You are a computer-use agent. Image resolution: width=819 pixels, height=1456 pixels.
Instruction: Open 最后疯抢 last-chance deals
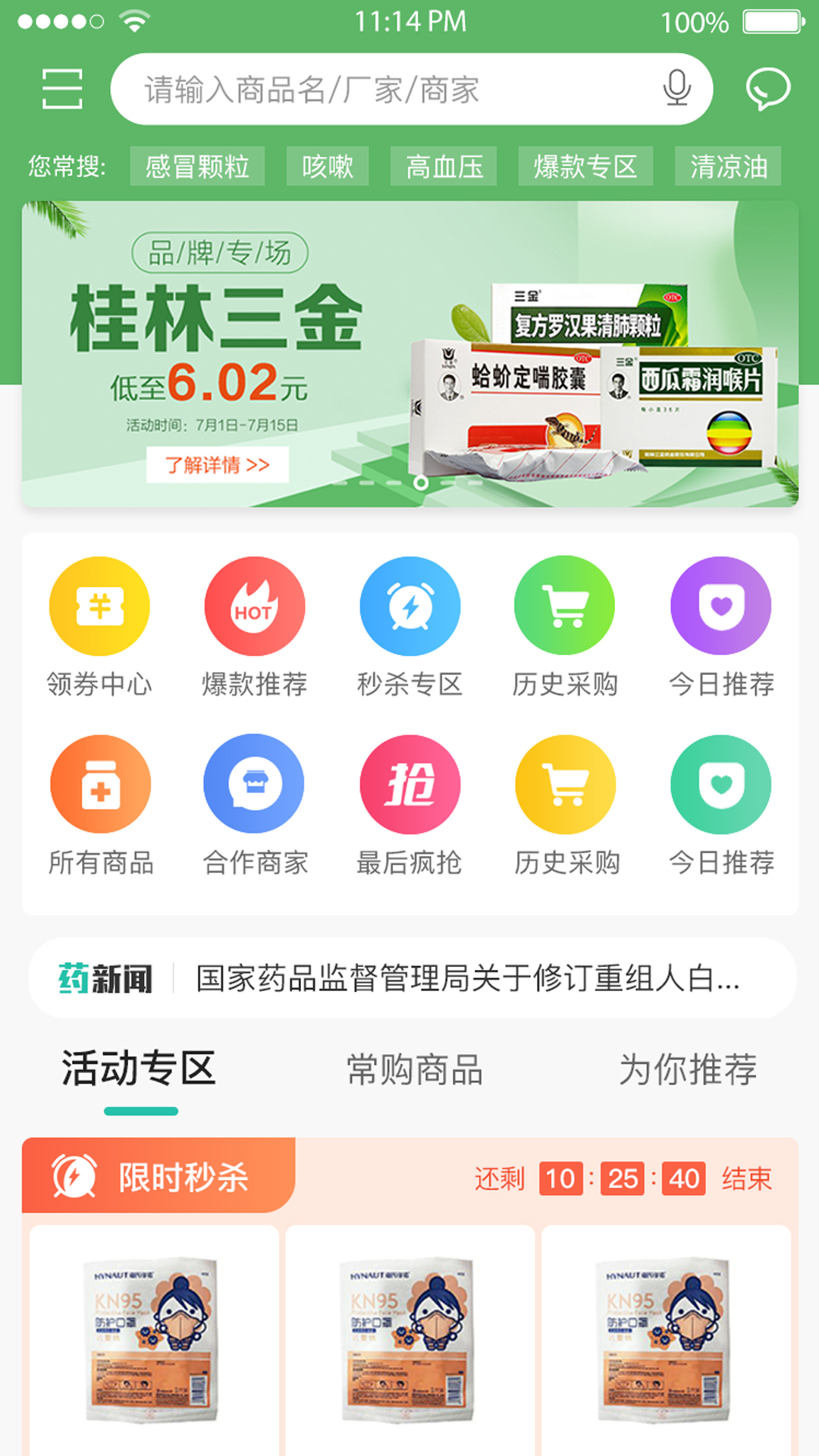[x=409, y=804]
